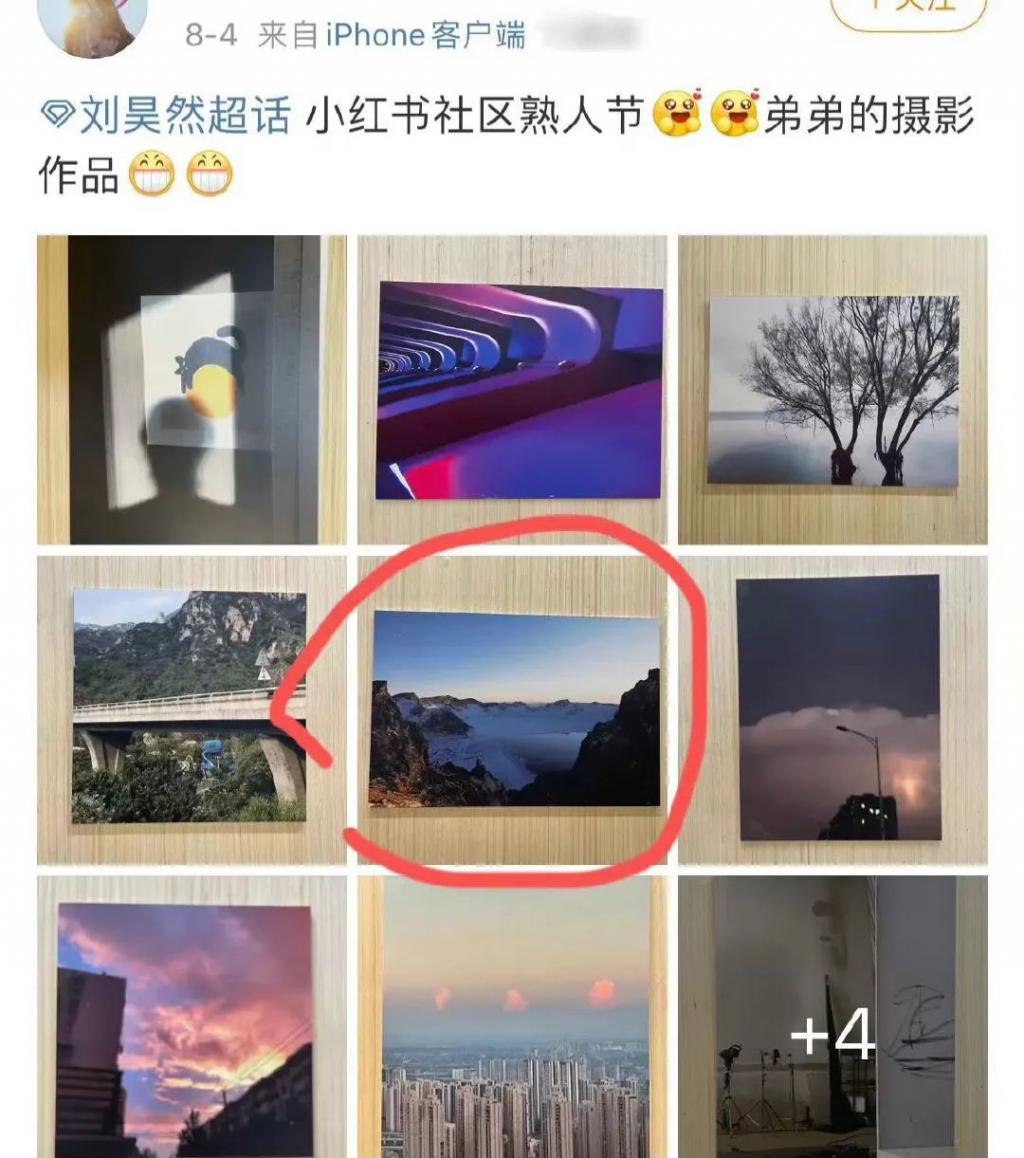Open the shadow silhouette photo
Image resolution: width=1024 pixels, height=1158 pixels.
(x=192, y=390)
